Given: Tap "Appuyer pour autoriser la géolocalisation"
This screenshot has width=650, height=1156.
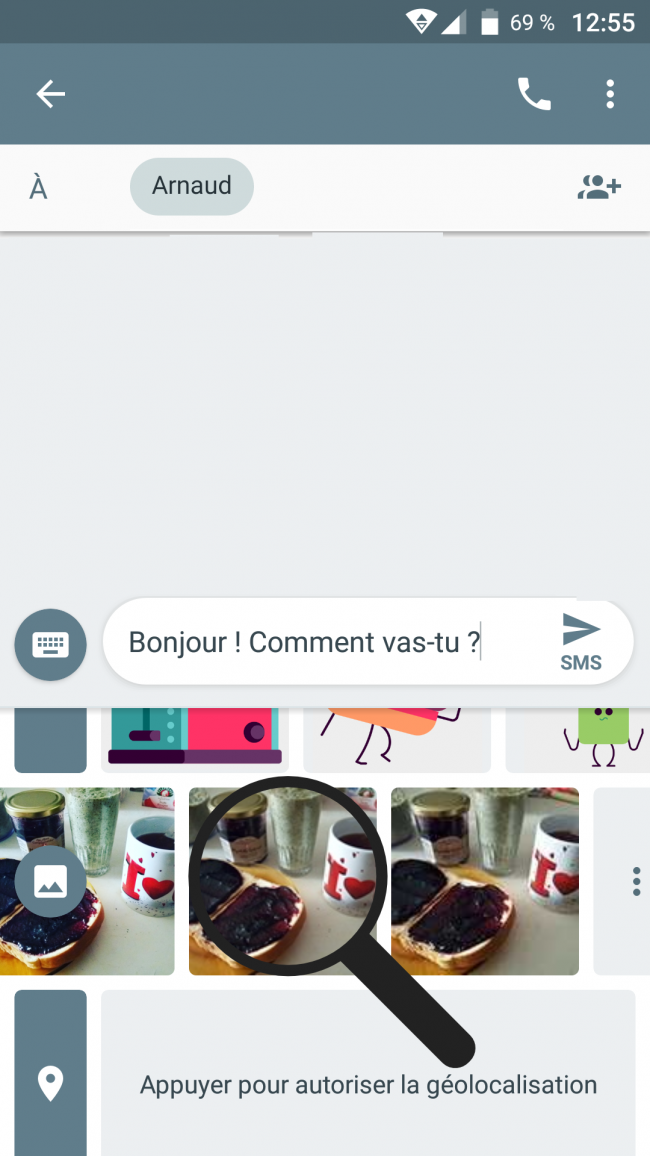Looking at the screenshot, I should pyautogui.click(x=368, y=1084).
